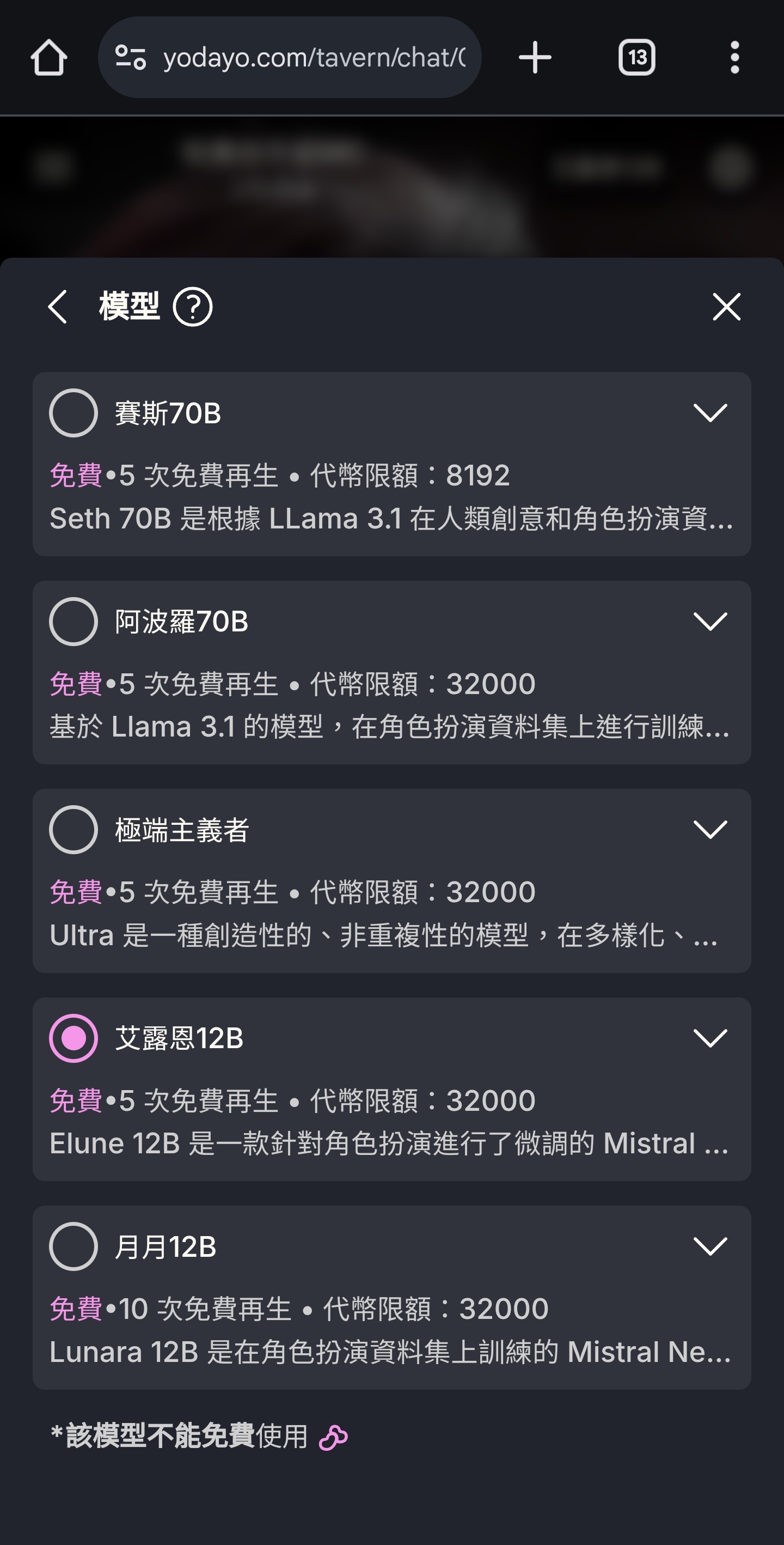Pick the 月月12B model
Image resolution: width=784 pixels, height=1545 pixels.
73,1246
